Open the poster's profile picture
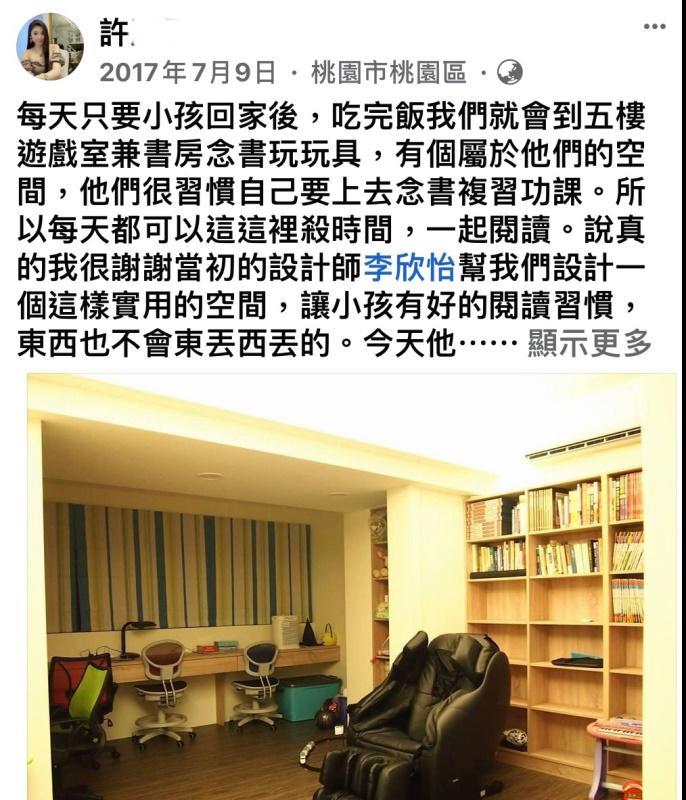Screen dimensions: 686x800 50,47
